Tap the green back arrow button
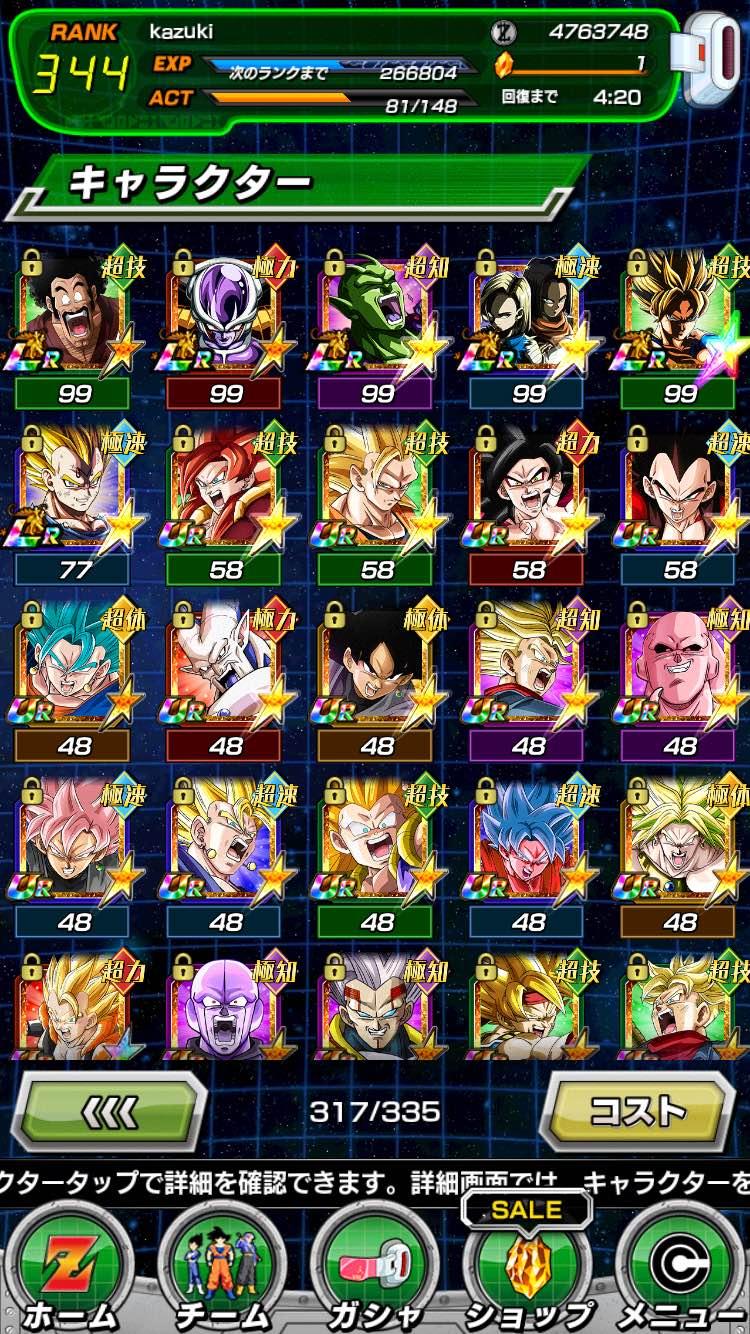 pyautogui.click(x=110, y=1110)
